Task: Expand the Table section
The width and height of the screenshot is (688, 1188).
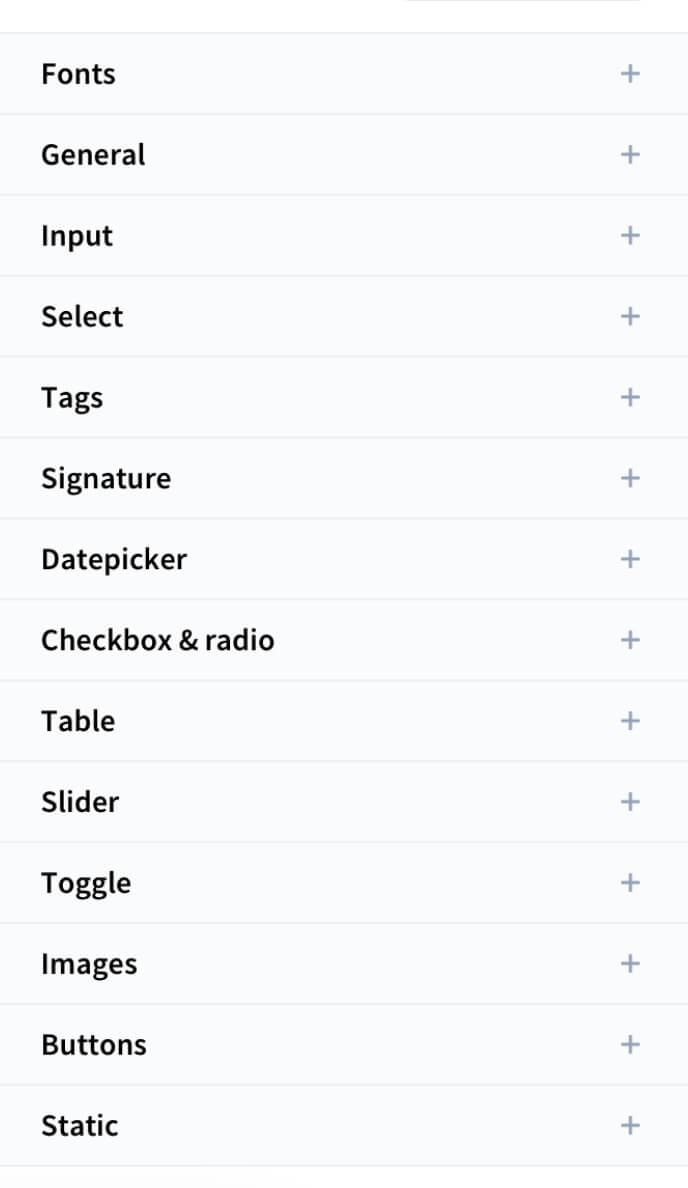Action: point(630,721)
